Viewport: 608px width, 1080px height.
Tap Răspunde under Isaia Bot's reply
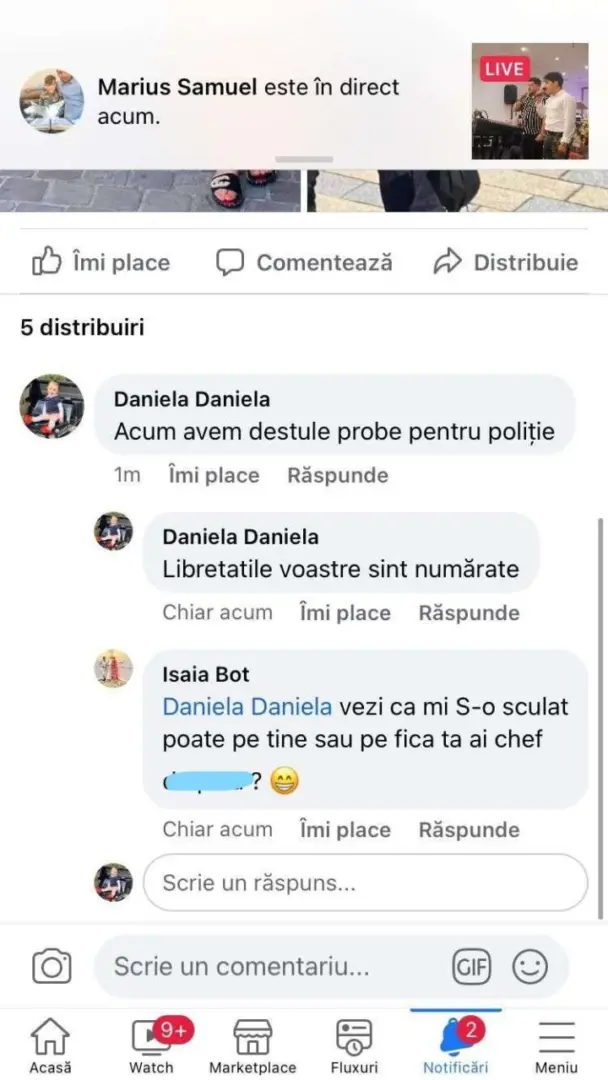(x=469, y=829)
